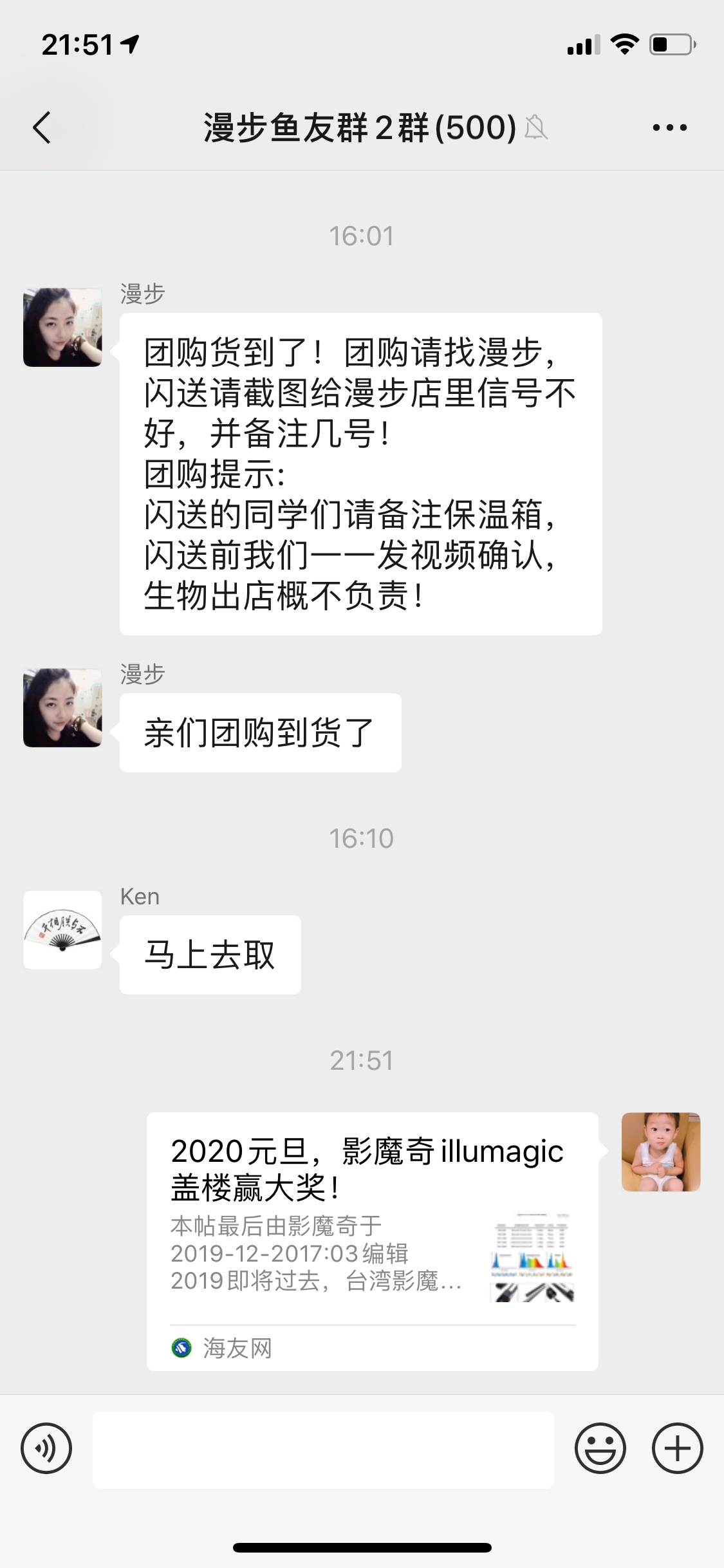Tap the message text field
Viewport: 724px width, 1568px height.
click(x=323, y=1450)
